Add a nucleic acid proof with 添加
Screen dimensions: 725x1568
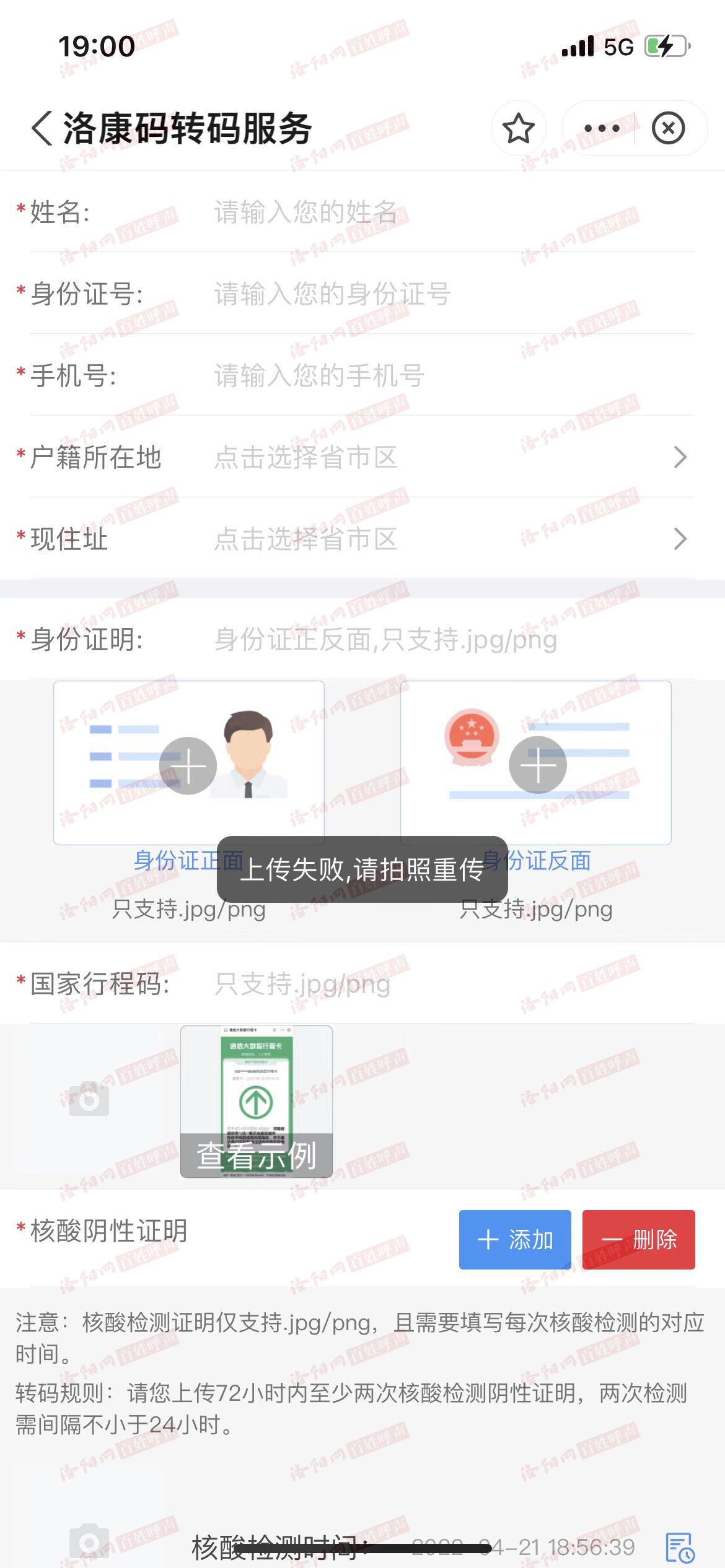tap(514, 1240)
